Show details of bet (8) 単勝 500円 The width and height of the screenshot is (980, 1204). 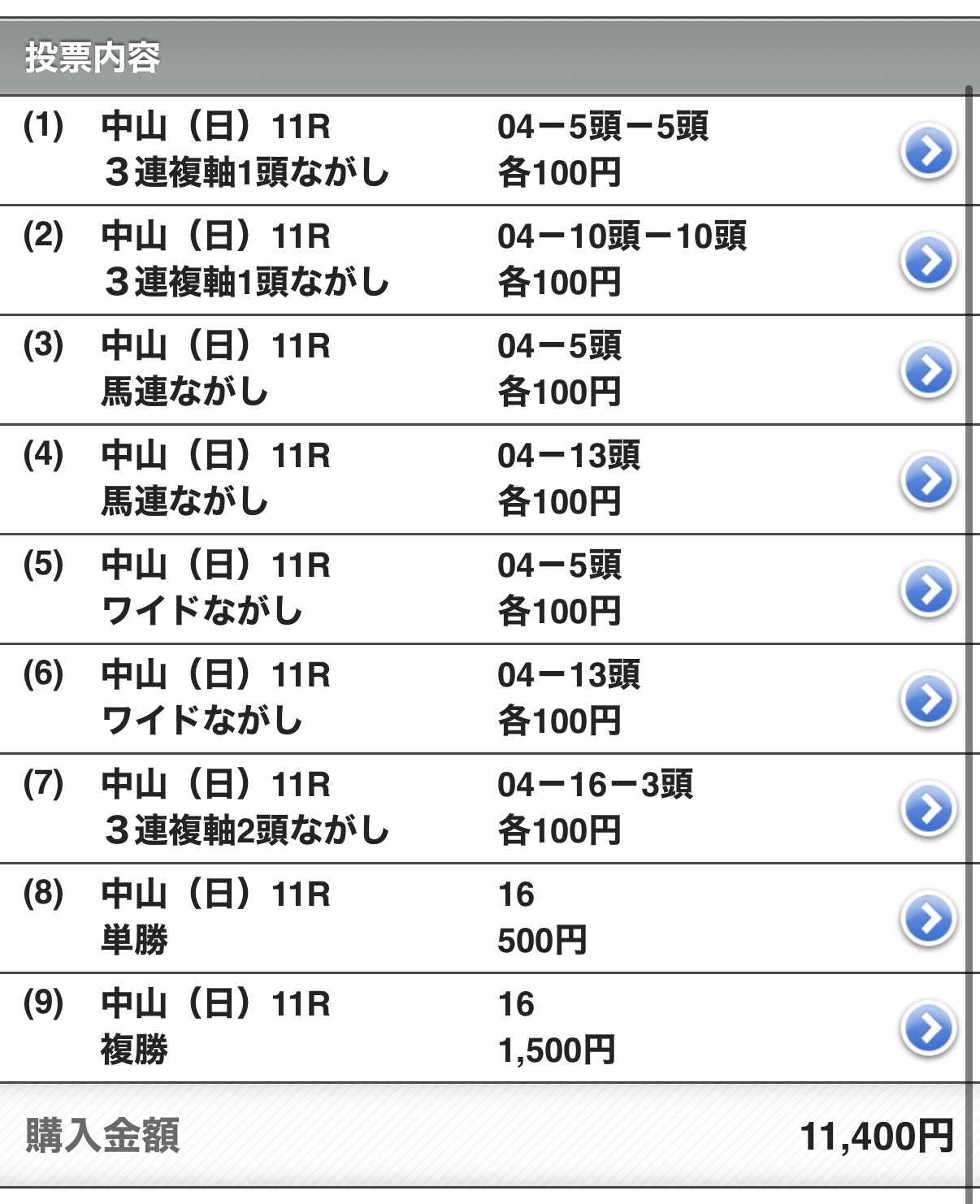[928, 919]
